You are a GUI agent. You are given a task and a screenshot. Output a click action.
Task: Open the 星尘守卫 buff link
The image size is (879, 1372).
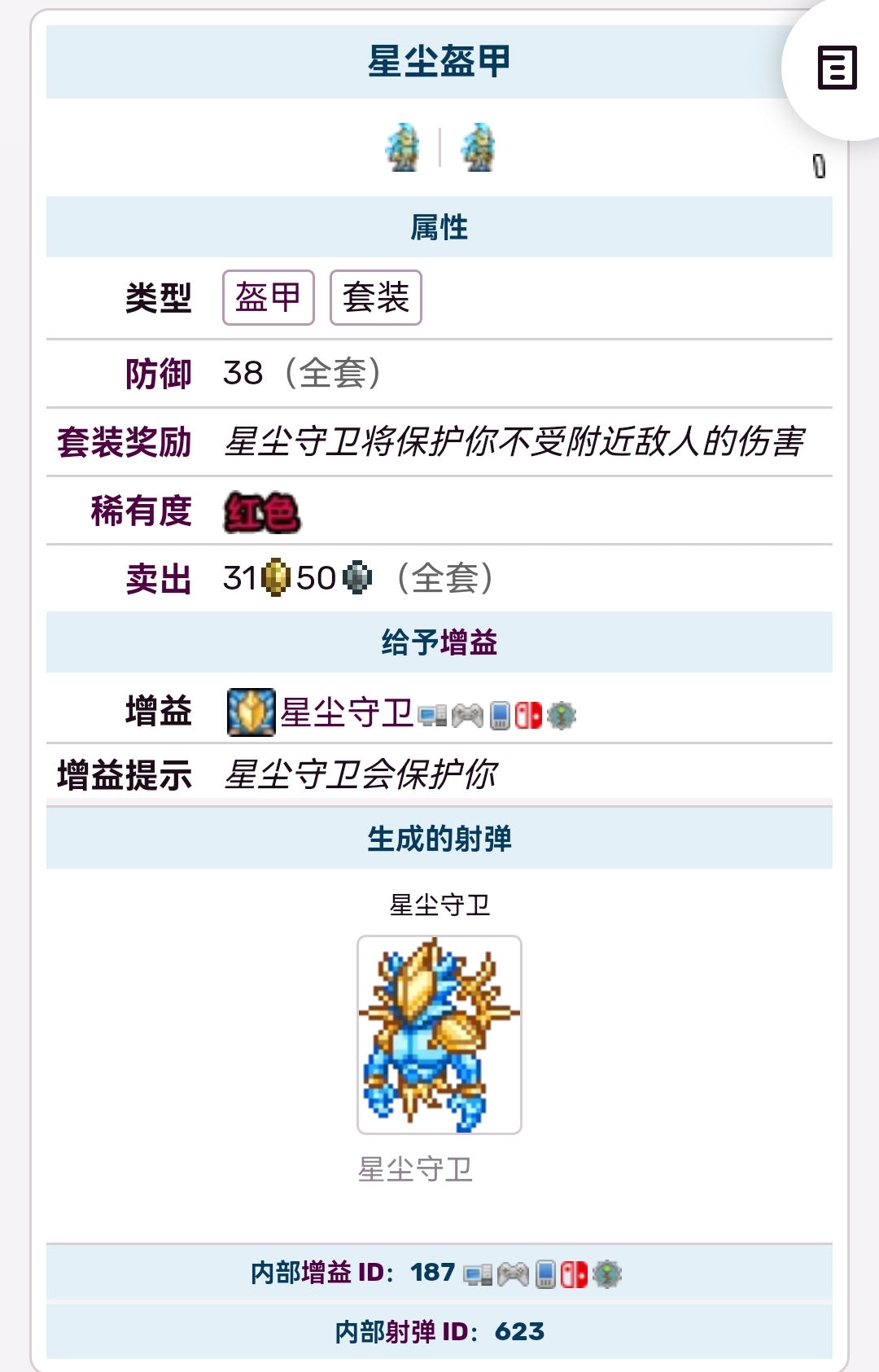pos(347,712)
